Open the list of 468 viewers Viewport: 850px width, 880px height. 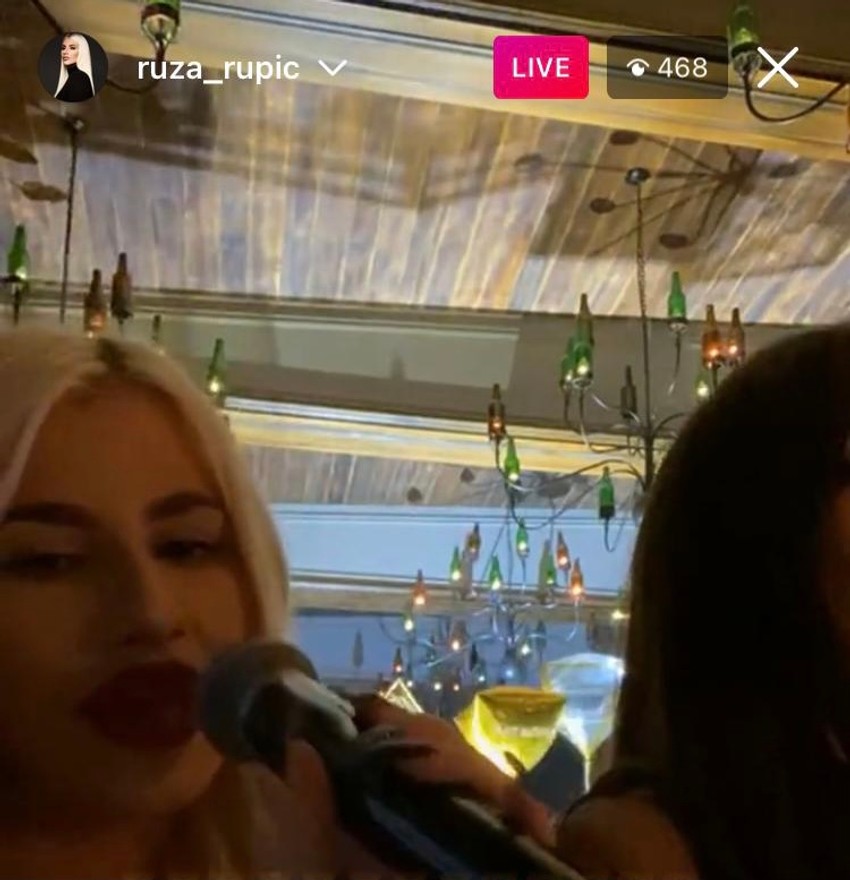tap(666, 68)
